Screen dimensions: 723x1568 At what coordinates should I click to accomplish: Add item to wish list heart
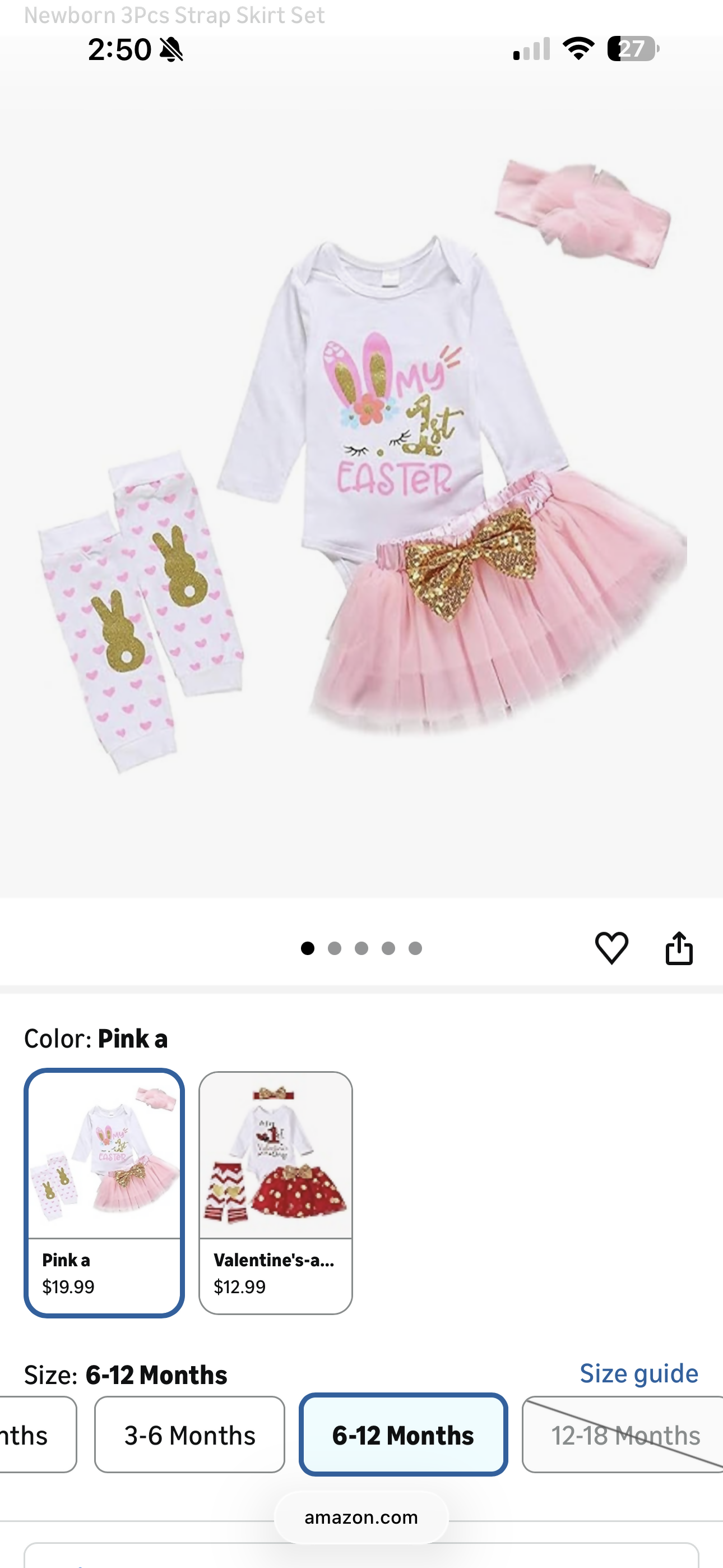coord(611,948)
